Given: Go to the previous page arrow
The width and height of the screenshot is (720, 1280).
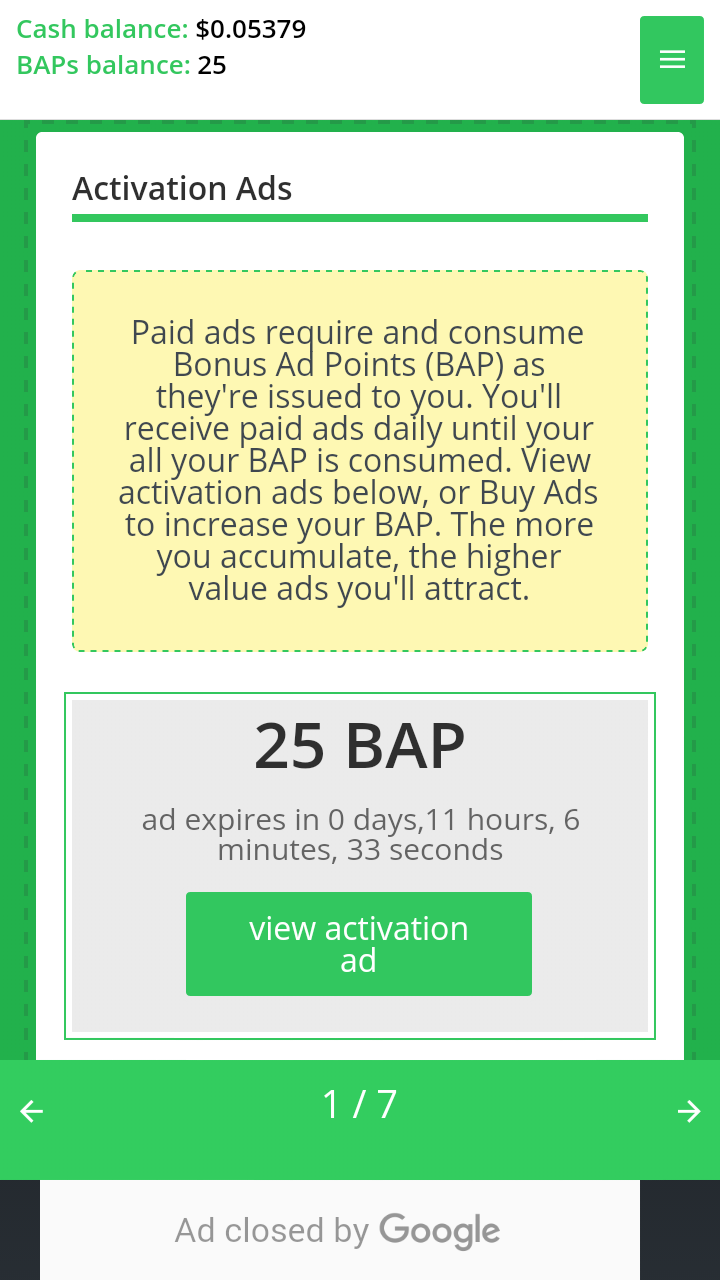Looking at the screenshot, I should pyautogui.click(x=32, y=1111).
